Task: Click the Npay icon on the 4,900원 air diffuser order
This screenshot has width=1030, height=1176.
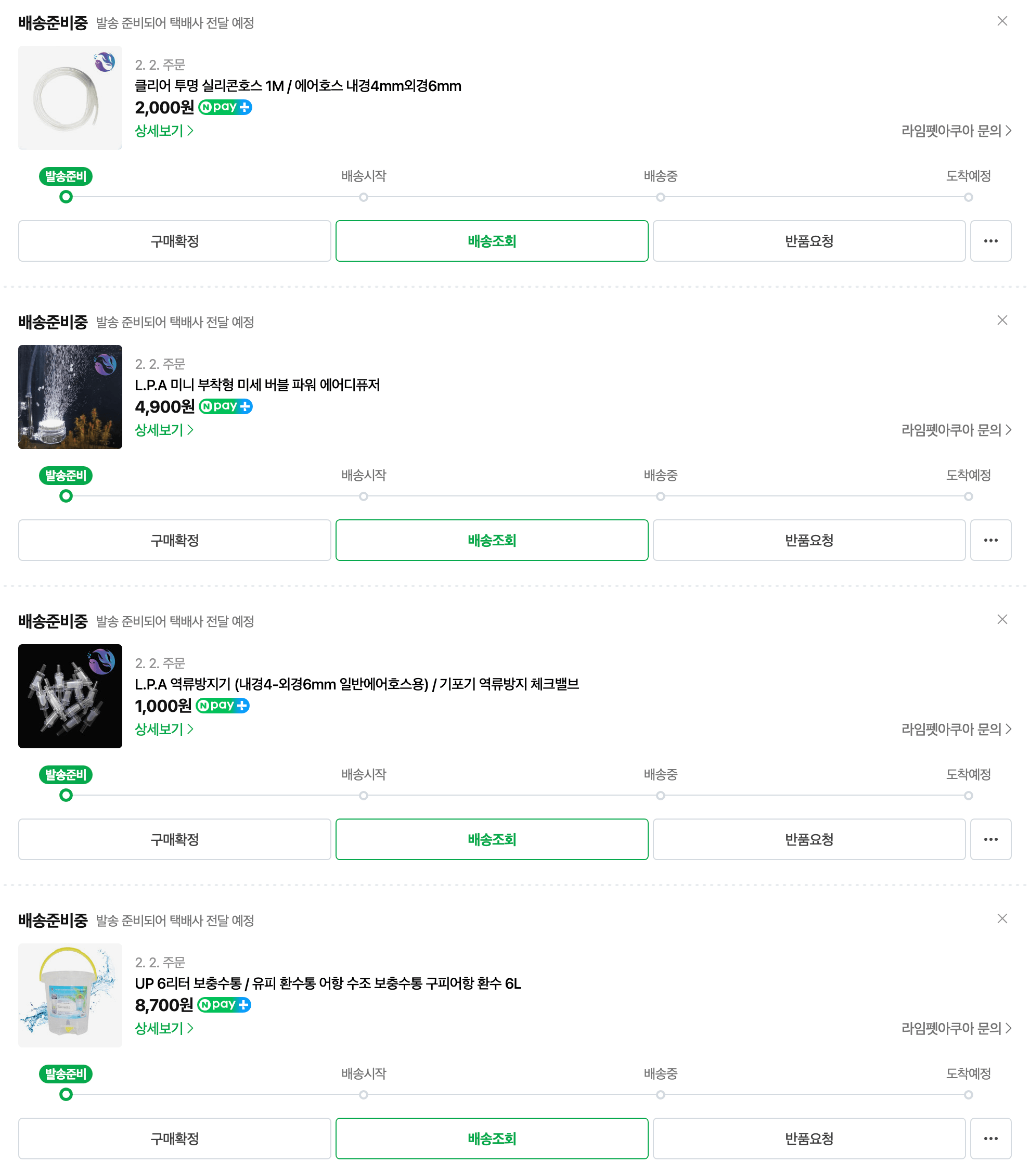Action: (x=225, y=406)
